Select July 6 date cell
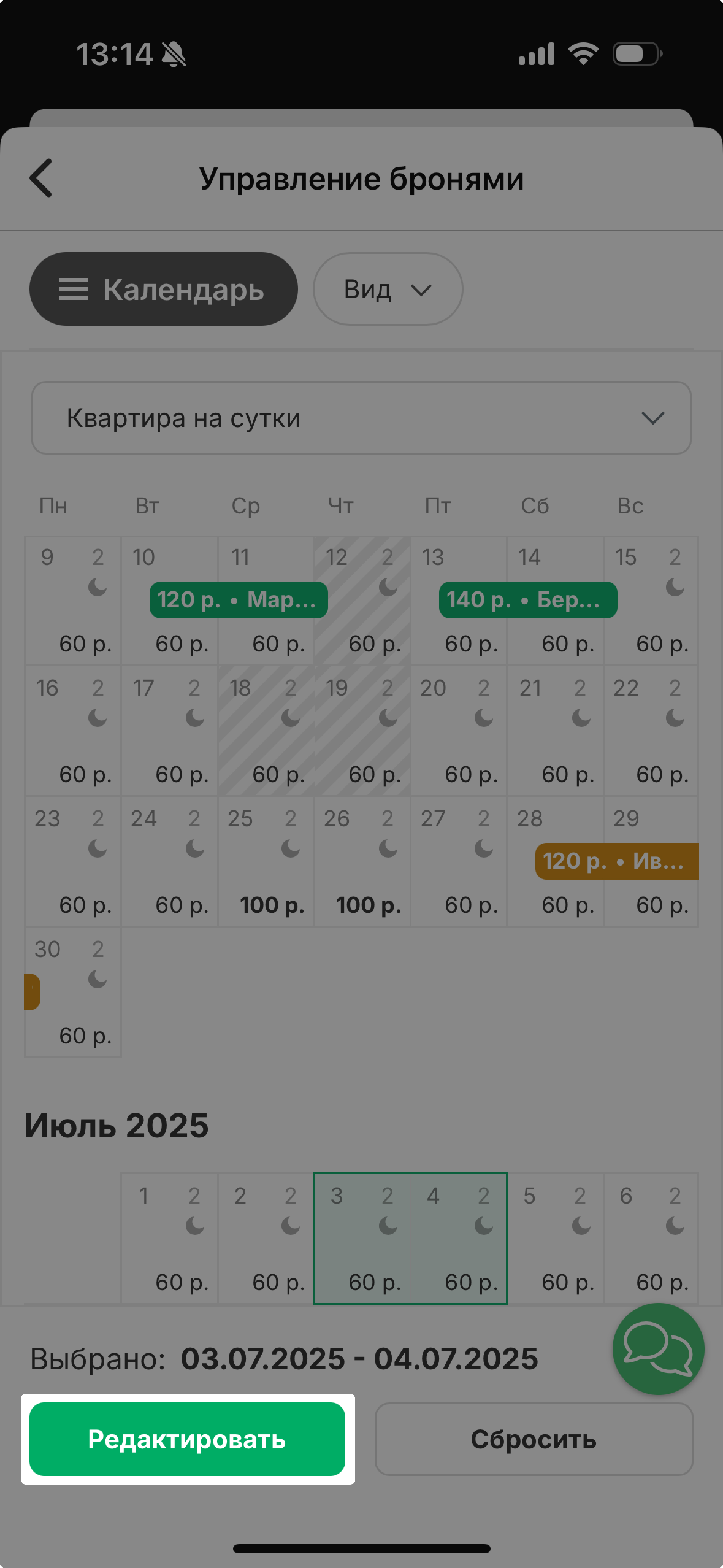Viewport: 723px width, 1568px height. click(x=650, y=1238)
